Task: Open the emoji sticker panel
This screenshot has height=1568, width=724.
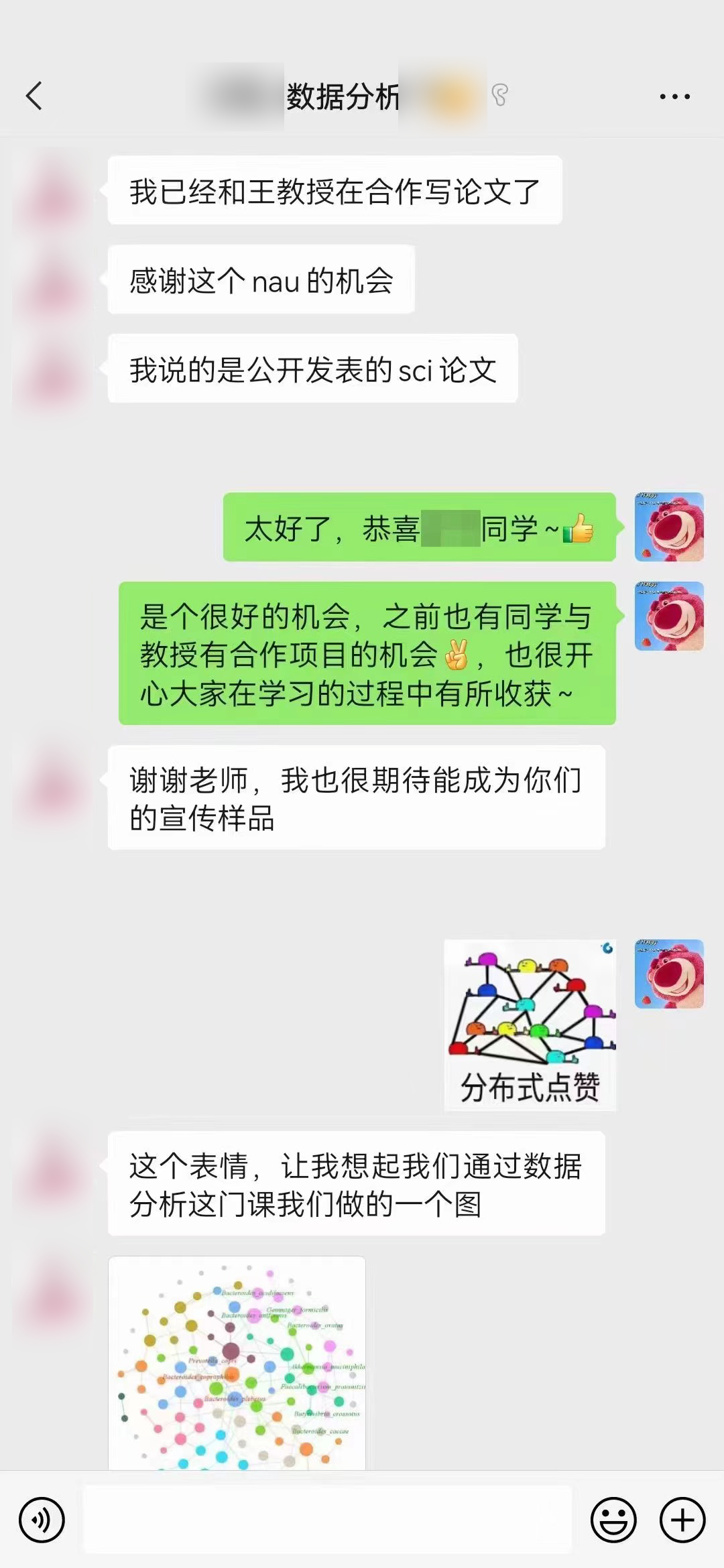Action: pos(613,1520)
